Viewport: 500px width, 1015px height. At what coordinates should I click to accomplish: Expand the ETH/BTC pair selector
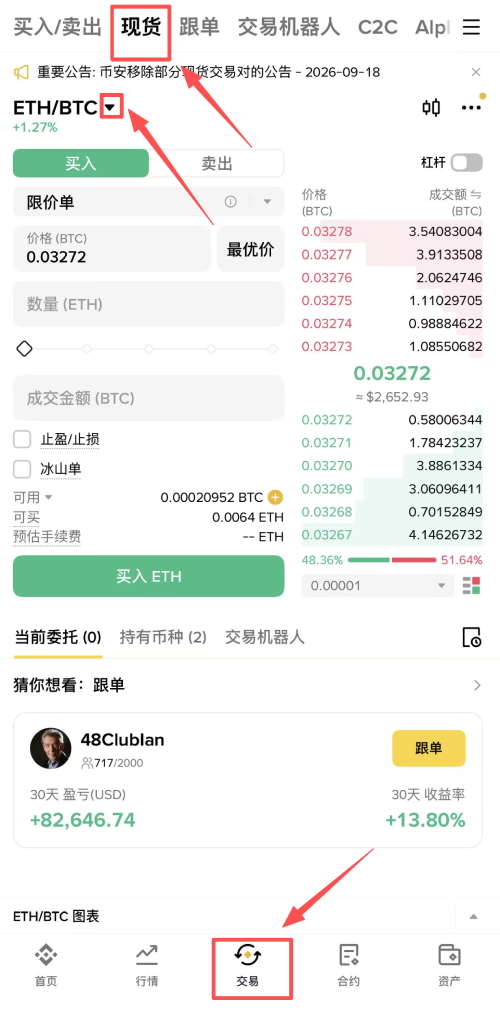pyautogui.click(x=113, y=108)
